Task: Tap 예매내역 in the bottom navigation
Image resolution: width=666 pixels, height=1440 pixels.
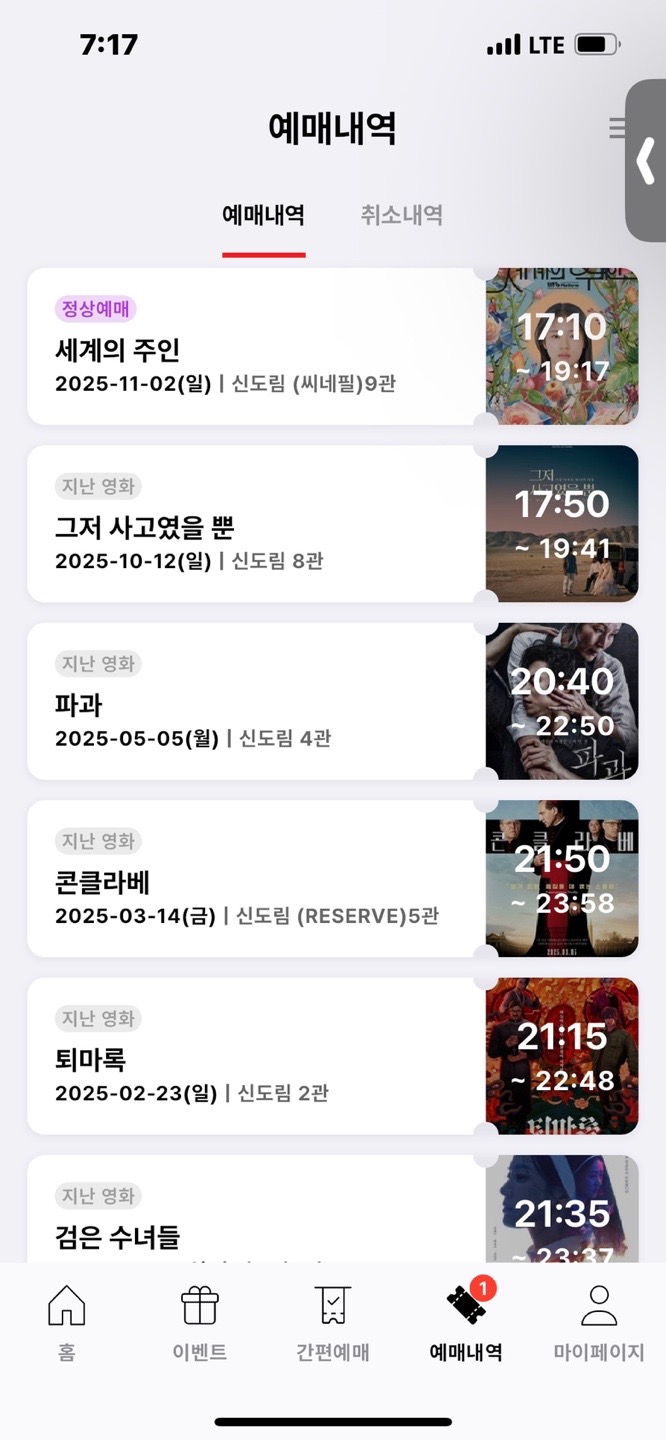Action: [466, 1322]
